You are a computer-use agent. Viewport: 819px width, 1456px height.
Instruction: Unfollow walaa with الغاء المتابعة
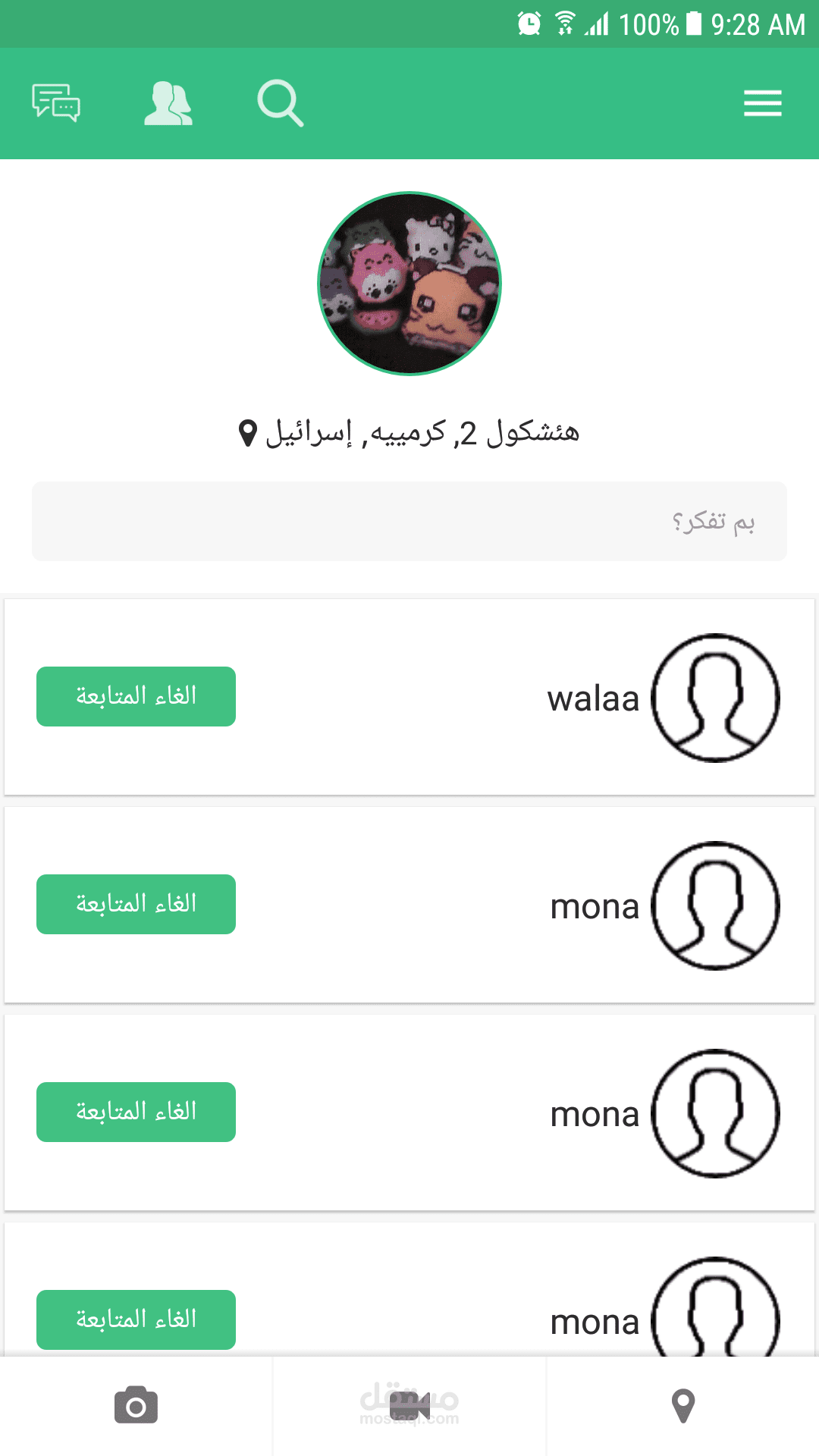point(136,696)
